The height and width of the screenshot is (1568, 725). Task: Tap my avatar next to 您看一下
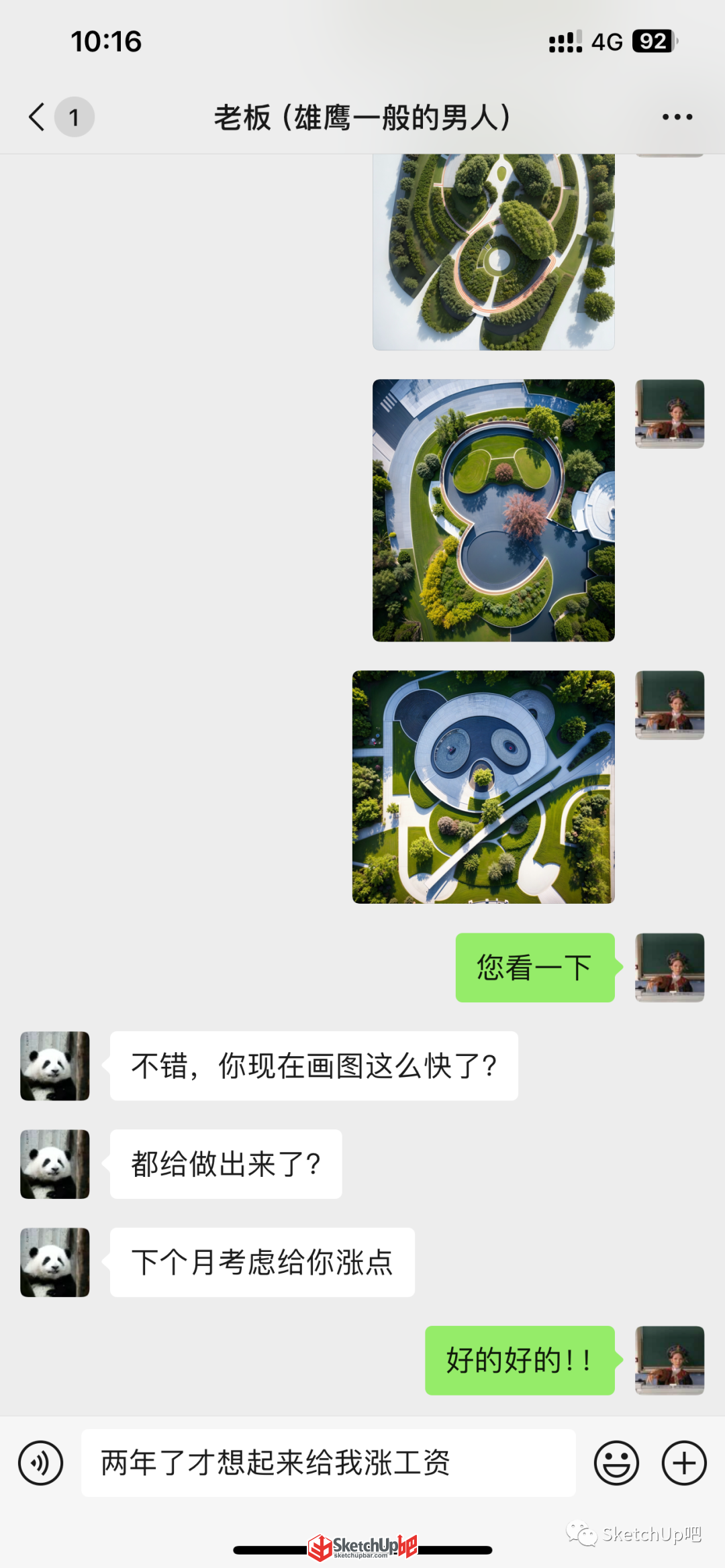point(670,968)
